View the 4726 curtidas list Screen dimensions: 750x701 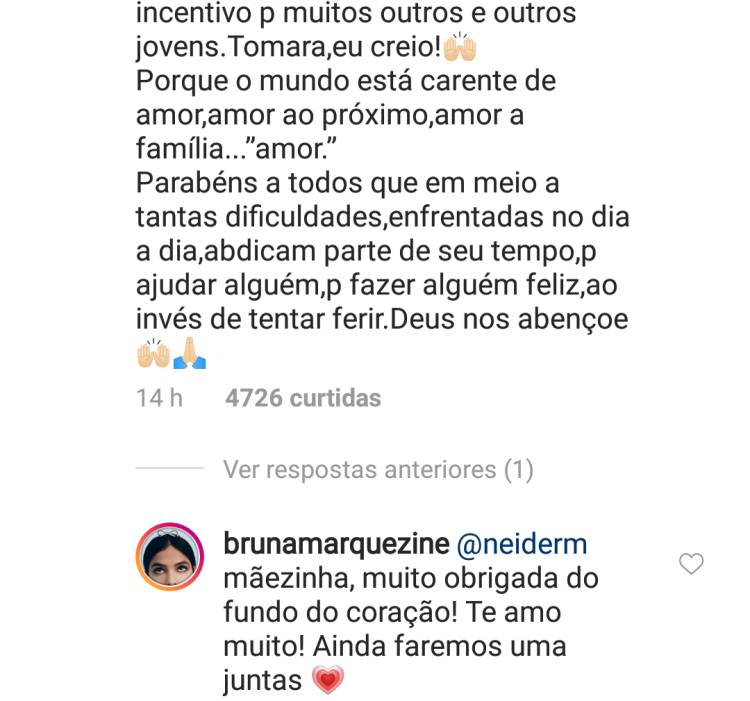(x=303, y=398)
